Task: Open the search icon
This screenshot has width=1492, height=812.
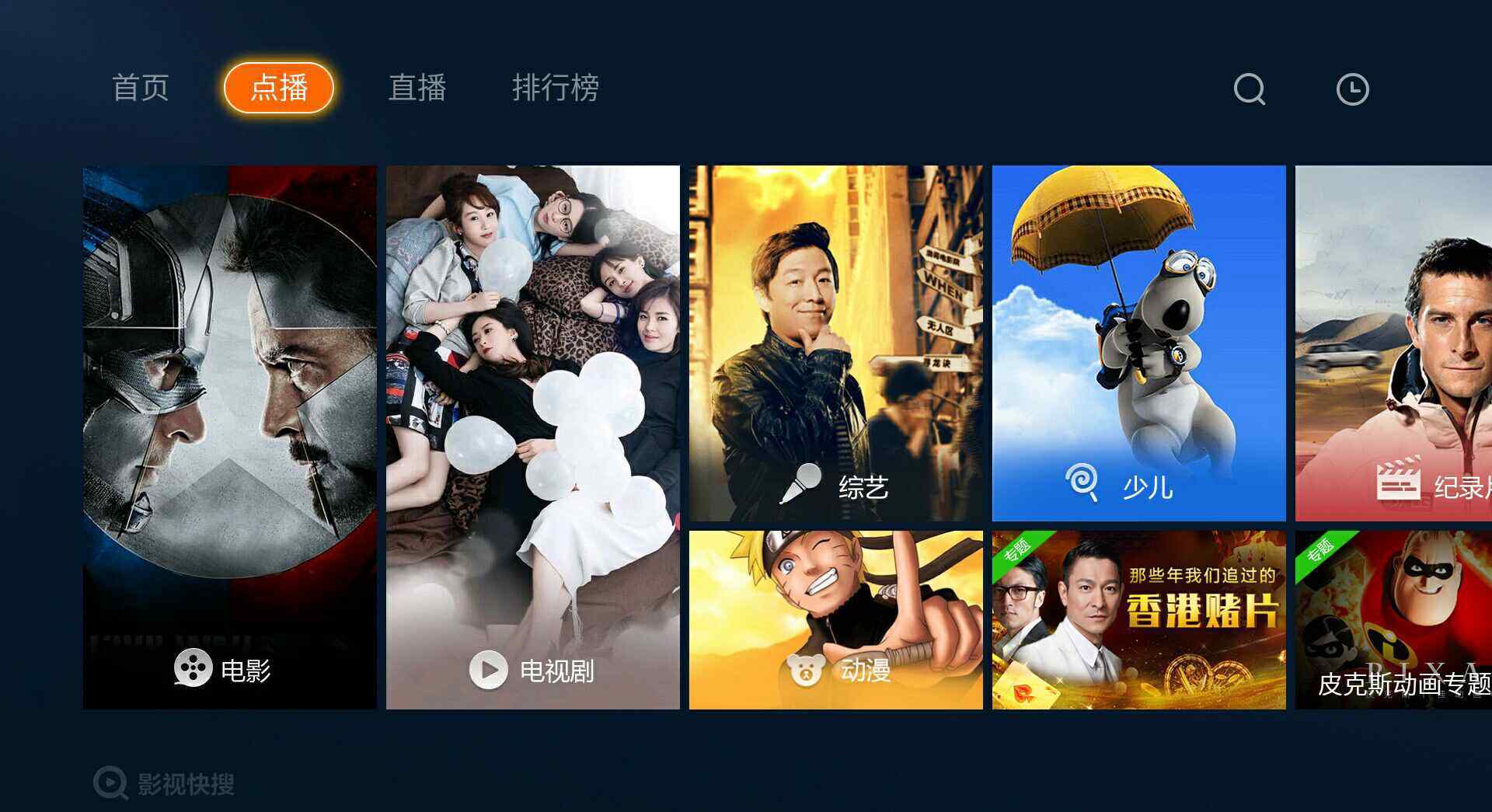Action: [1250, 89]
